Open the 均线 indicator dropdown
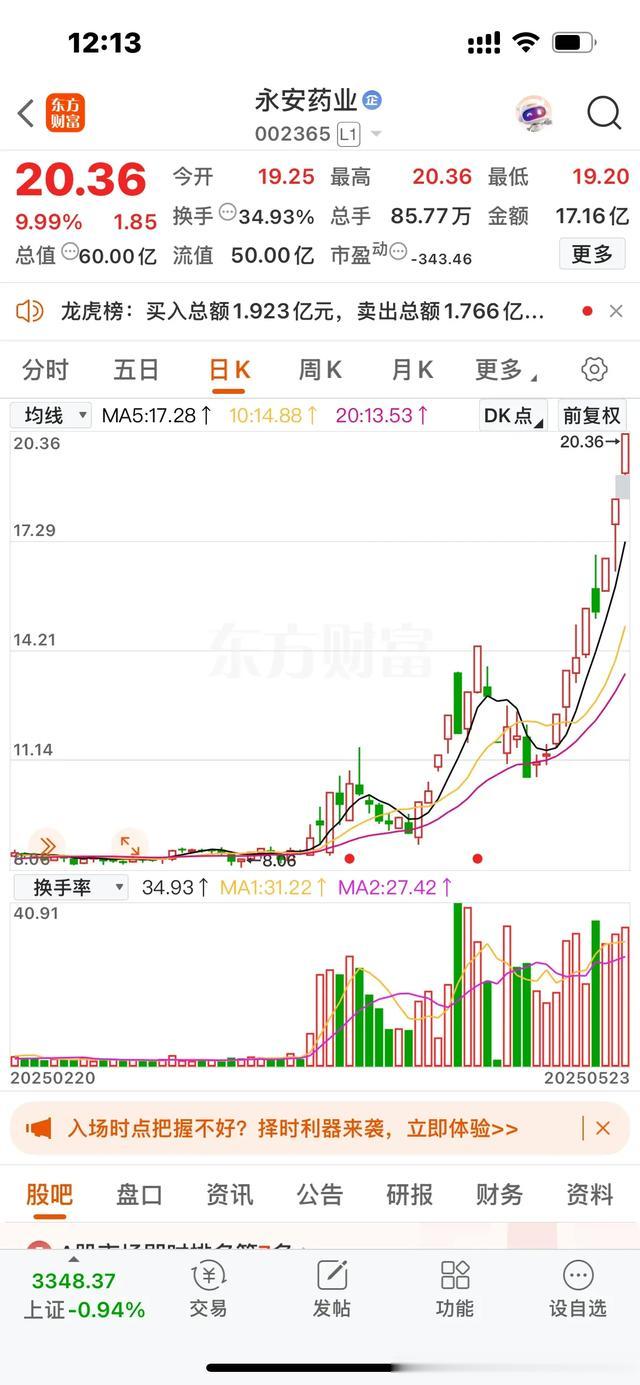640x1385 pixels. point(51,415)
